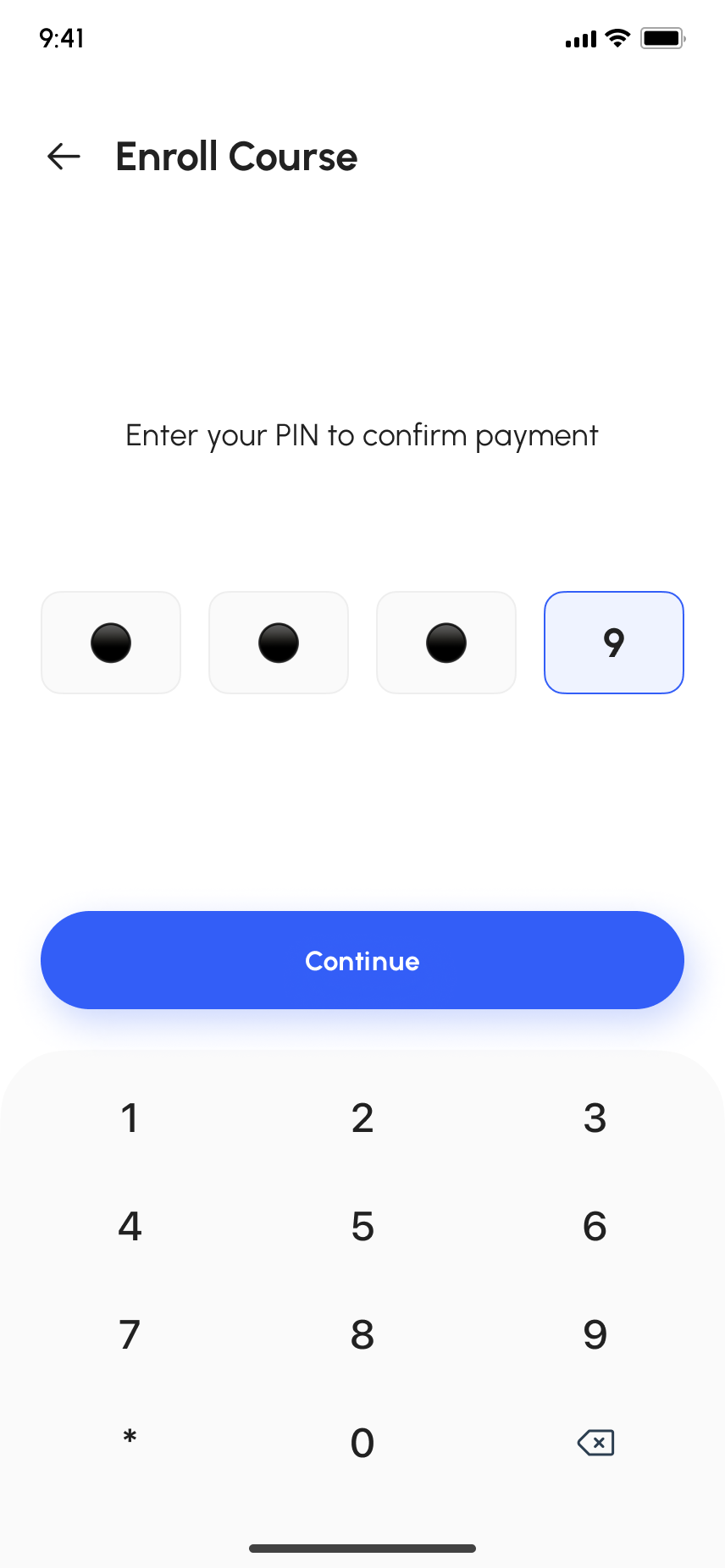The height and width of the screenshot is (1568, 725).
Task: Select the first PIN digit box
Action: [x=111, y=643]
